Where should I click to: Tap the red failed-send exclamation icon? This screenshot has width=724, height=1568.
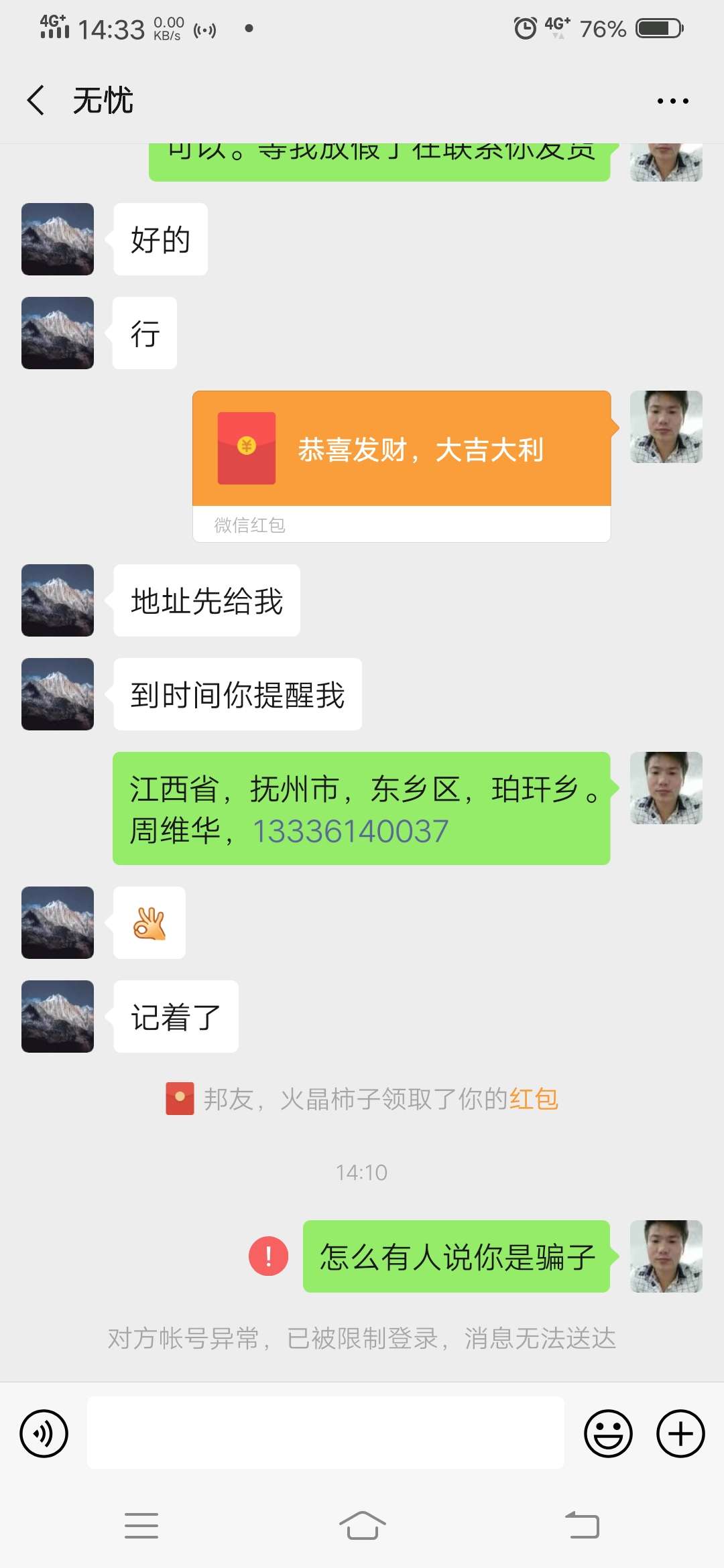coord(268,1256)
